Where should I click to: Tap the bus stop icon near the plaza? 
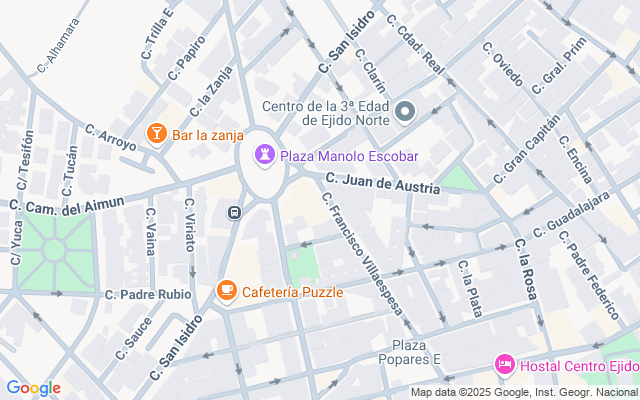[x=234, y=212]
